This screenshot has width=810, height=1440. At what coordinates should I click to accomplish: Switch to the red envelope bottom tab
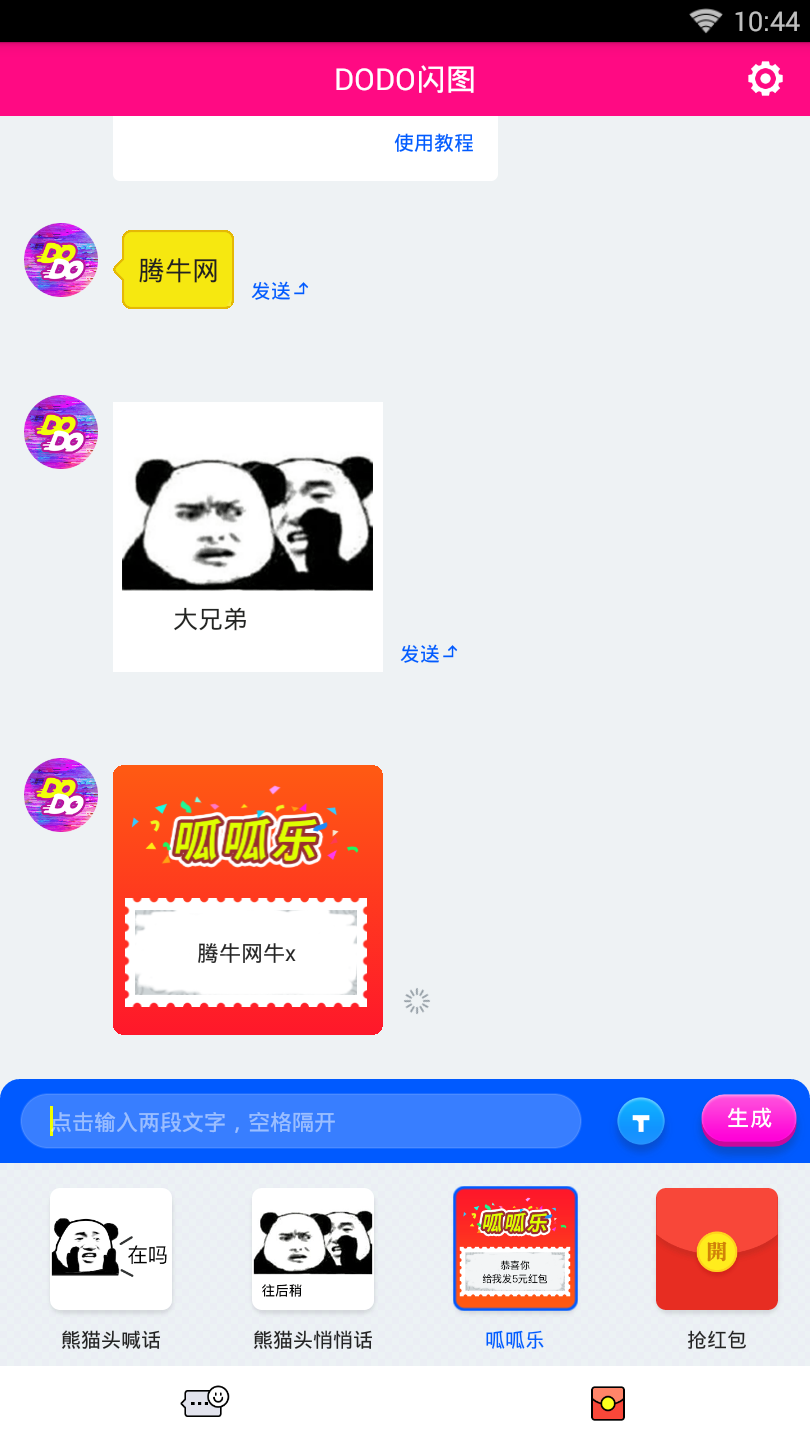tap(608, 1403)
